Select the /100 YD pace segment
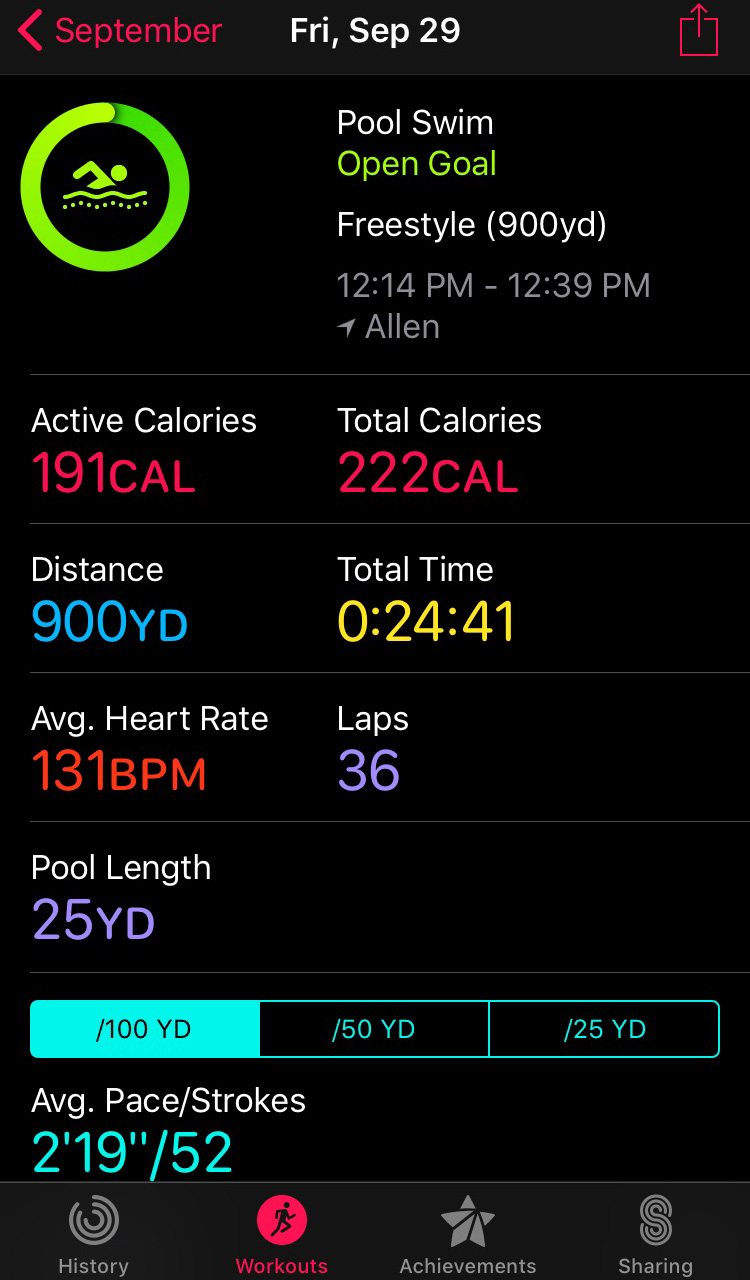 click(145, 1029)
